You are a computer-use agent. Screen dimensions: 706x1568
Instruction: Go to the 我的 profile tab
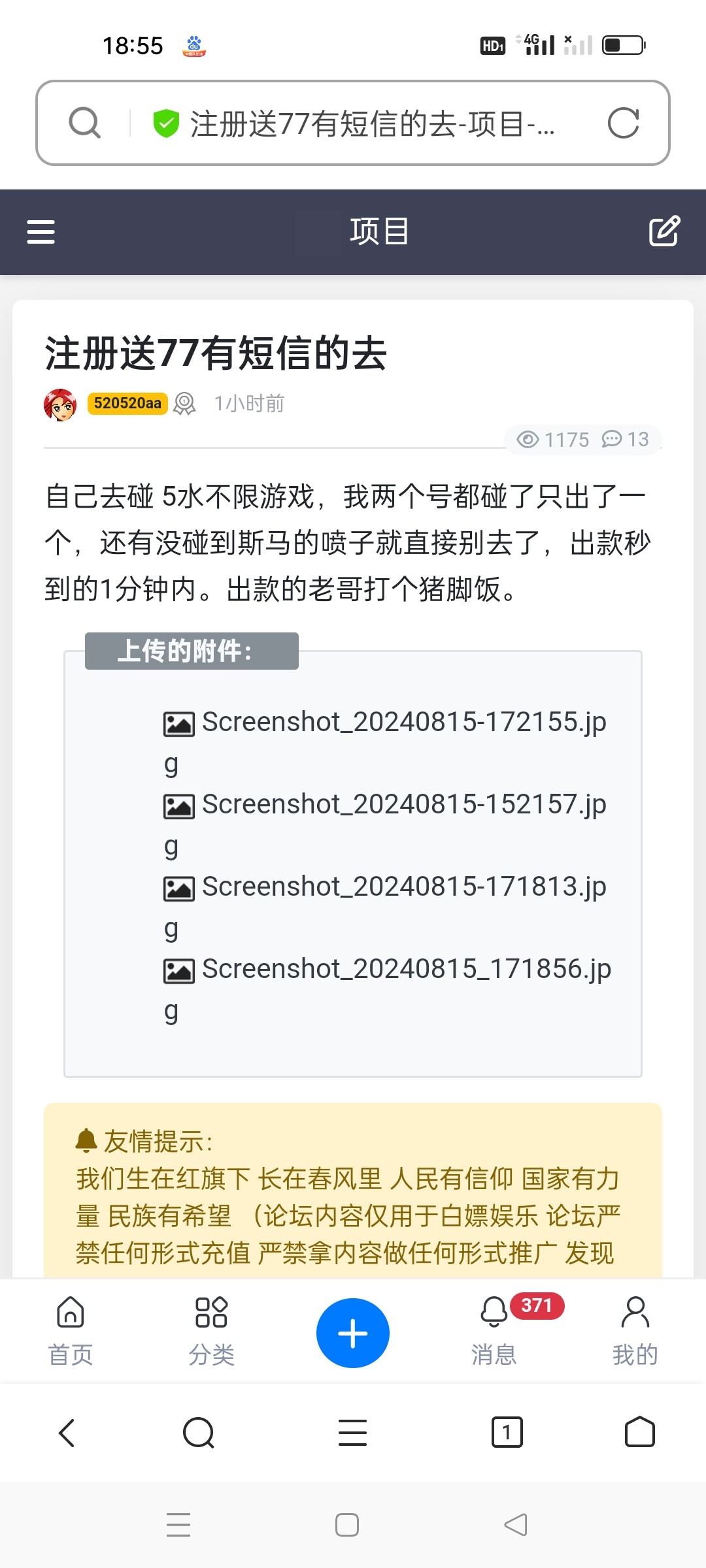[635, 1331]
